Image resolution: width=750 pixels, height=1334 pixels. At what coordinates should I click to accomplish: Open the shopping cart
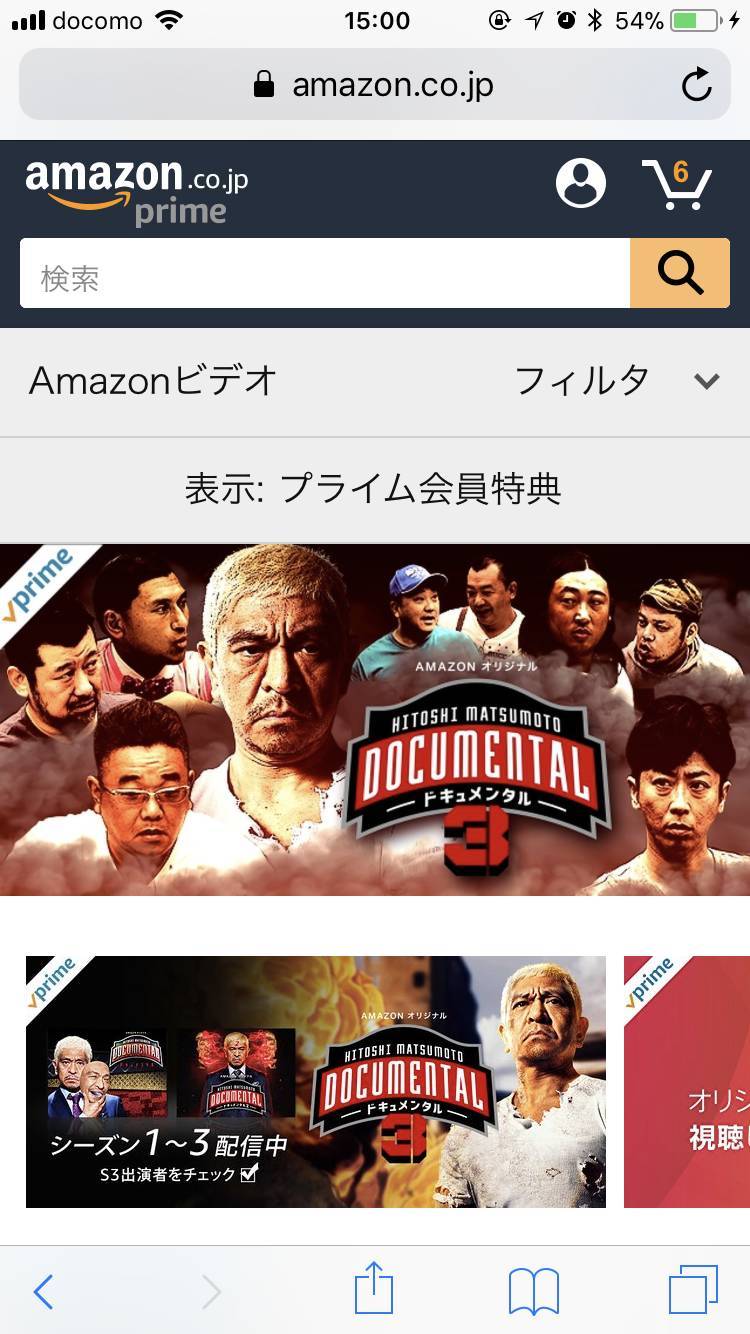pyautogui.click(x=677, y=185)
